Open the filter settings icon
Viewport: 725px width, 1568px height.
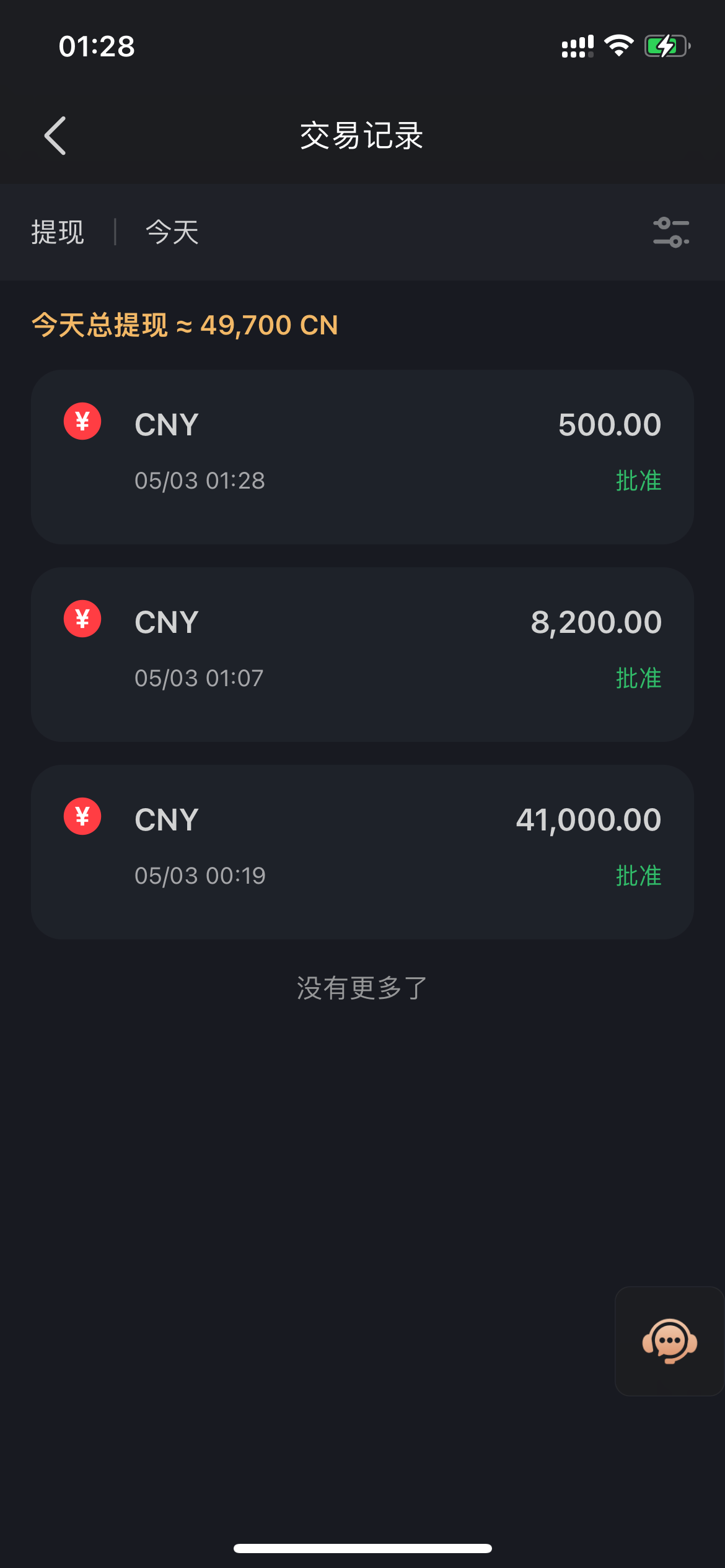coord(670,233)
